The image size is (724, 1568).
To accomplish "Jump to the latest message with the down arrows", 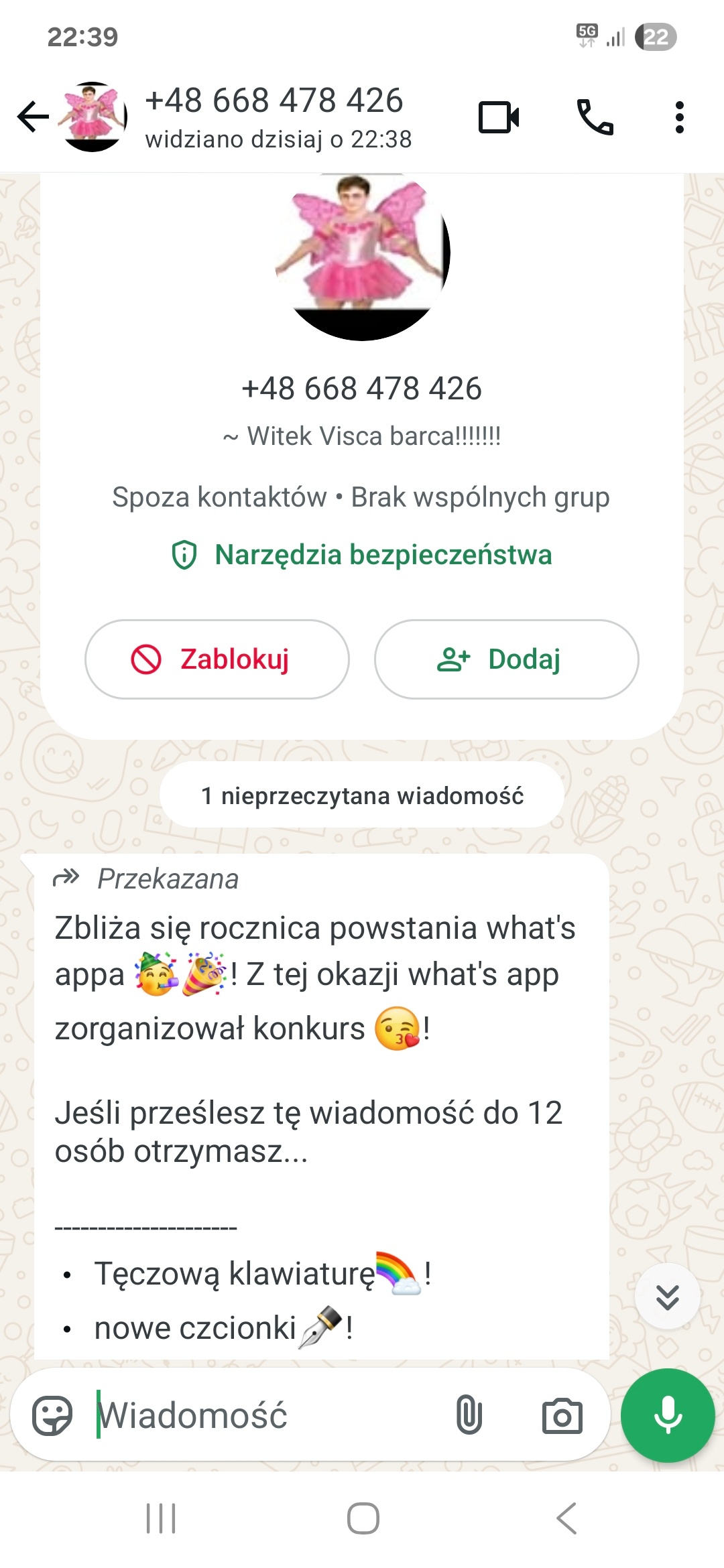I will tap(667, 1297).
